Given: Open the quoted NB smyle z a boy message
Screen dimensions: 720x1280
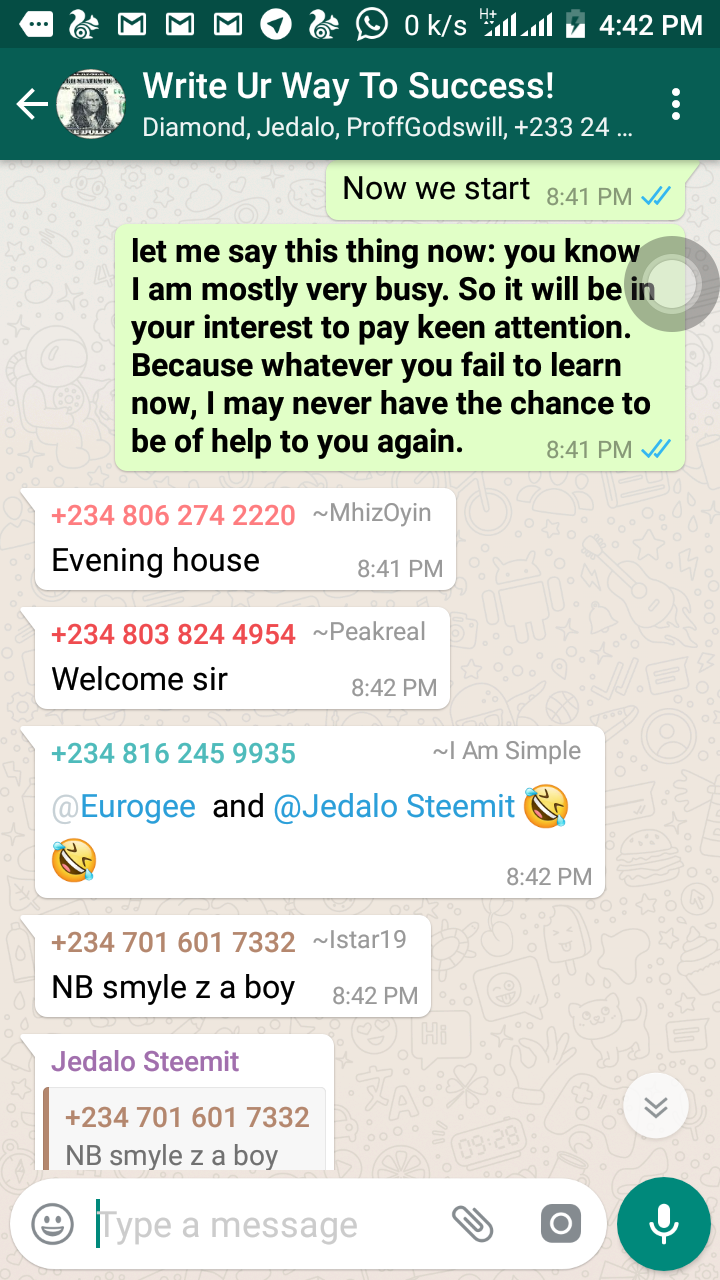Looking at the screenshot, I should [185, 1135].
